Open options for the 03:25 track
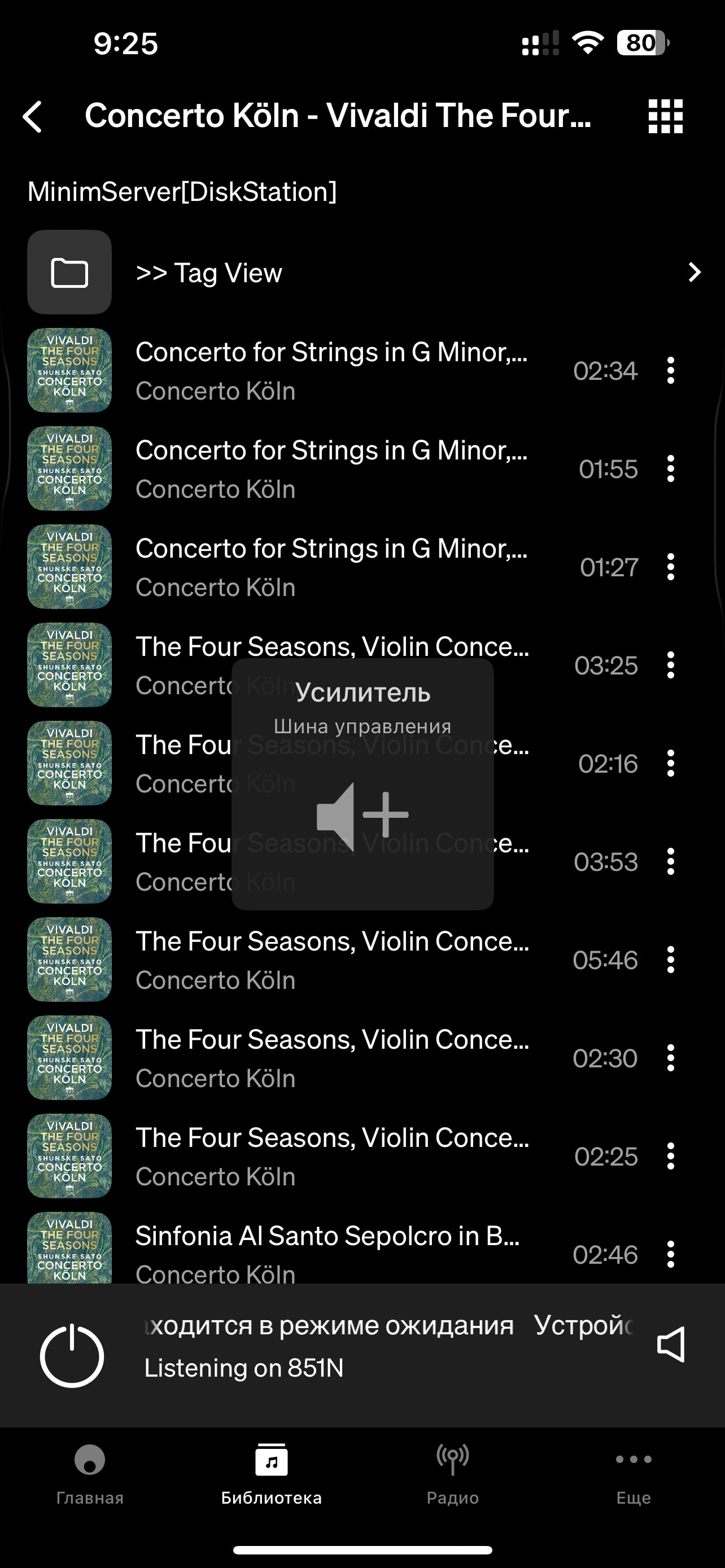The width and height of the screenshot is (725, 1568). 670,665
